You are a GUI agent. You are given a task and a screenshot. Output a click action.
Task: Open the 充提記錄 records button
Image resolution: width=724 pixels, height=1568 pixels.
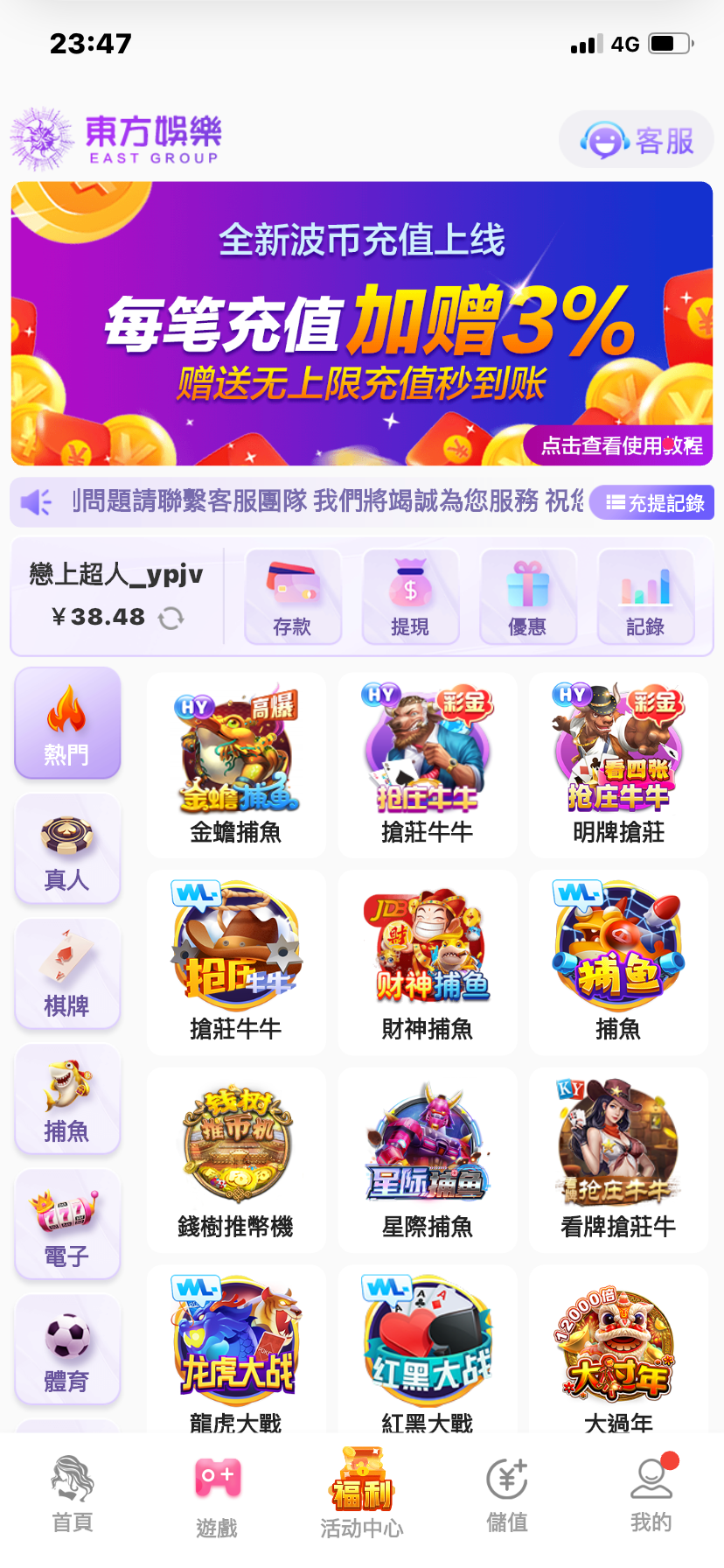[653, 503]
